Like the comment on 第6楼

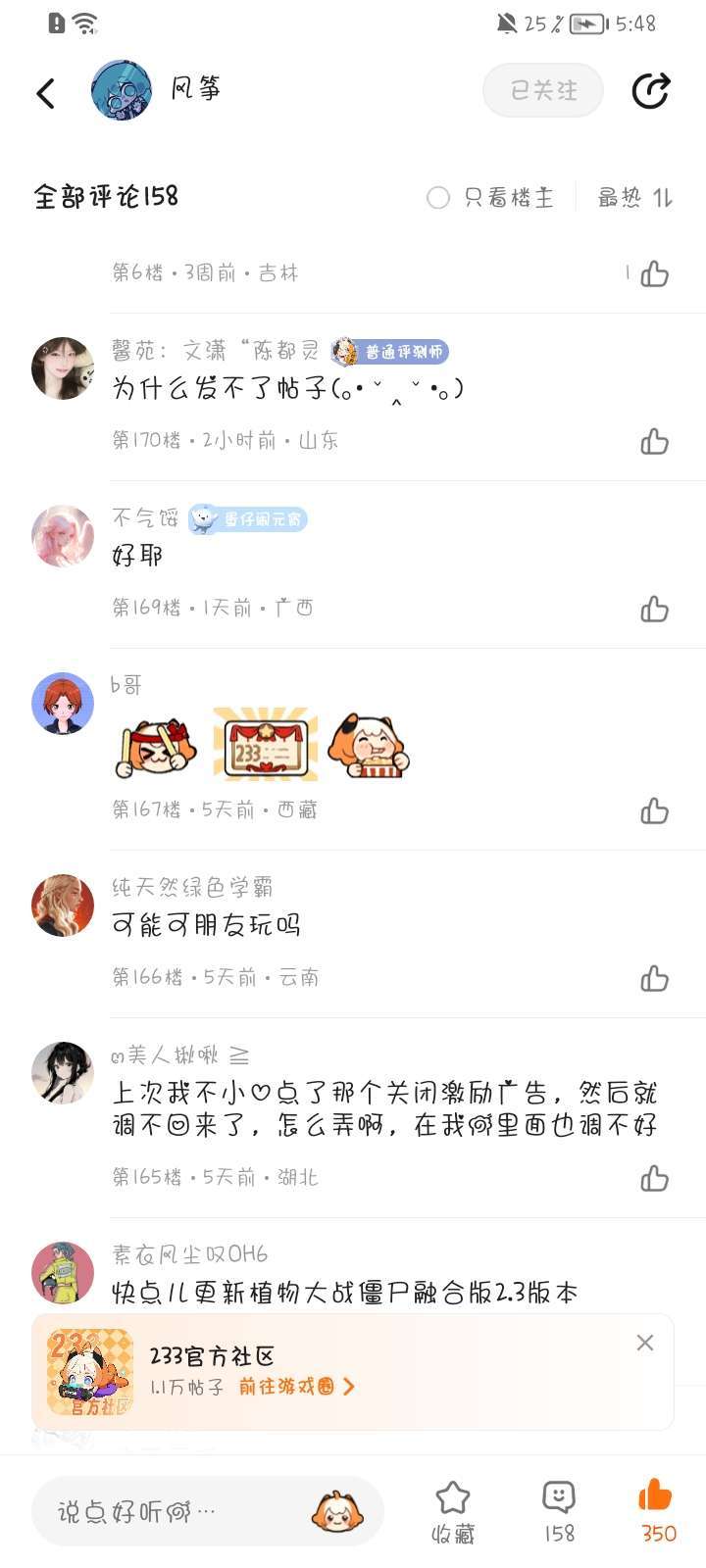coord(654,273)
